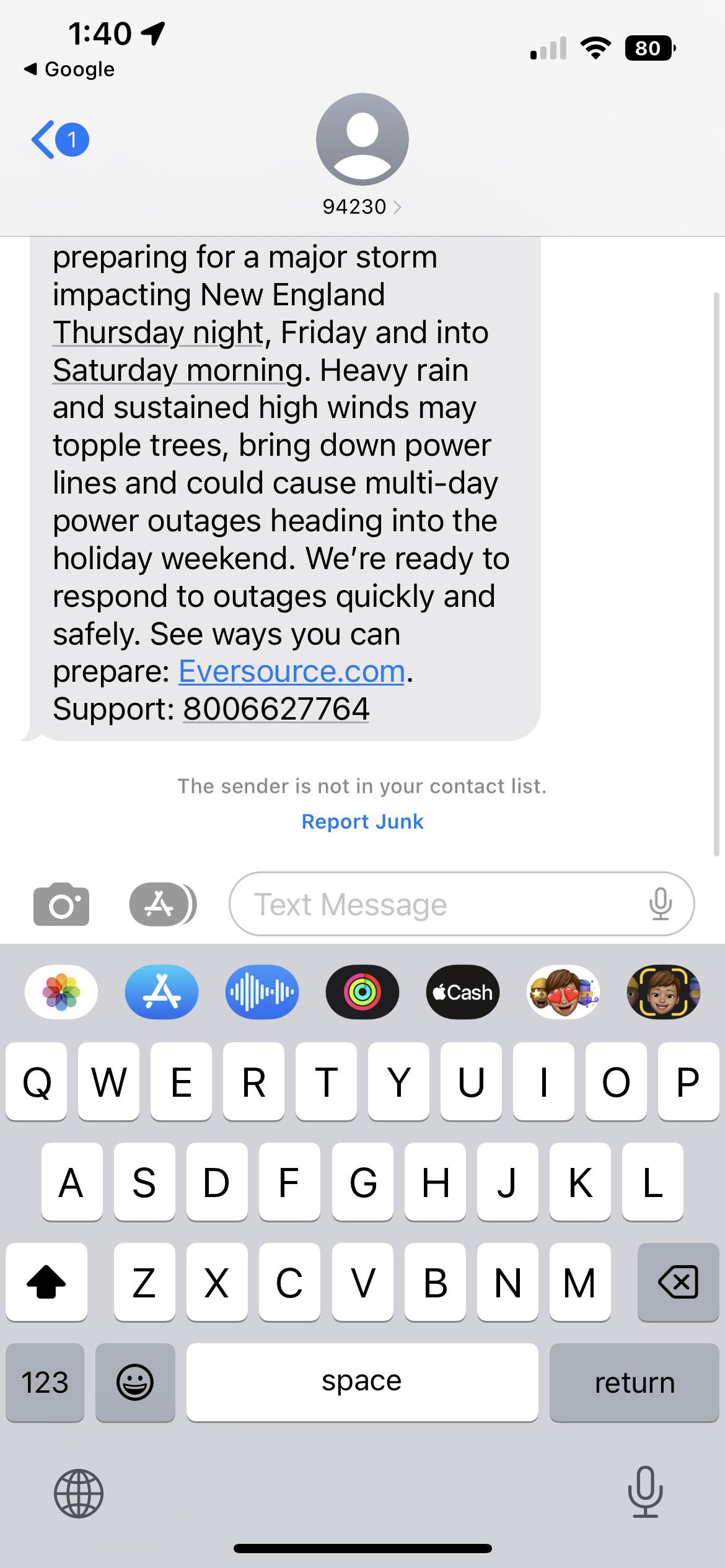Call support number 8006627764
The image size is (725, 1568).
click(276, 709)
